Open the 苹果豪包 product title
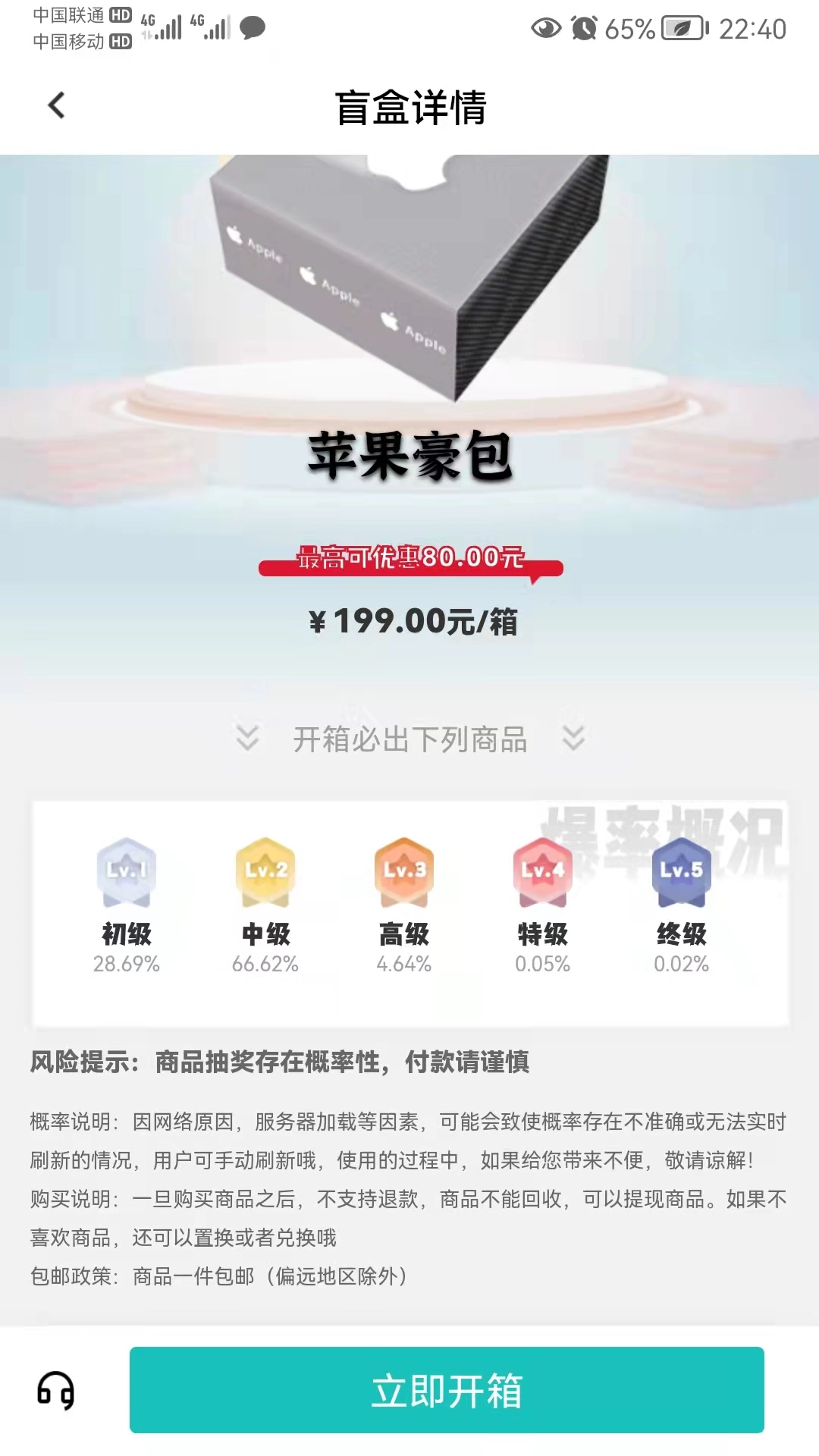This screenshot has width=819, height=1456. (409, 455)
